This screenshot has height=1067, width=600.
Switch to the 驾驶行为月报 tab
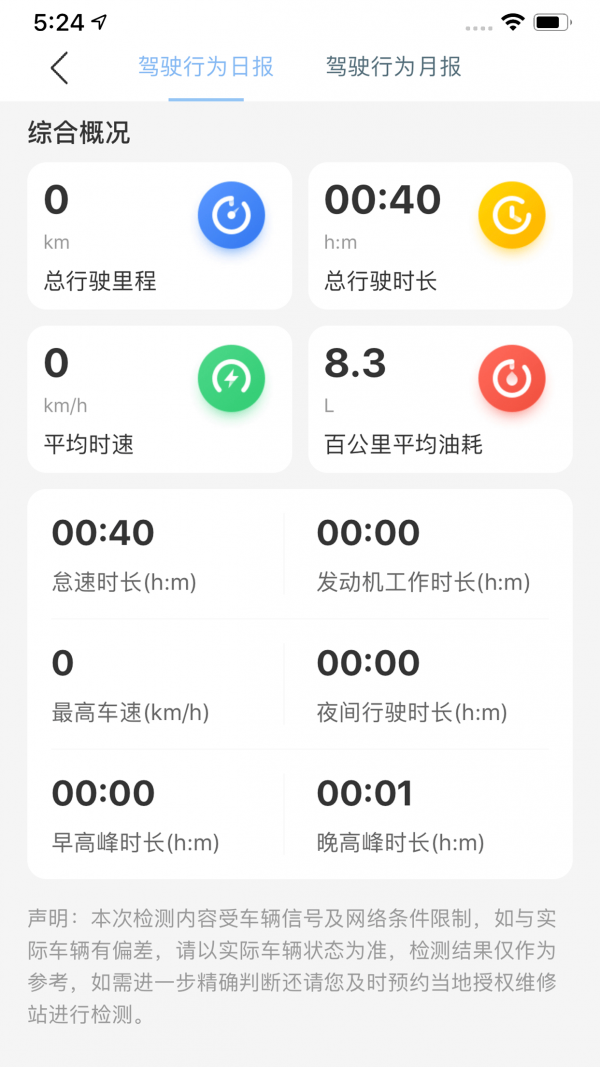click(393, 67)
